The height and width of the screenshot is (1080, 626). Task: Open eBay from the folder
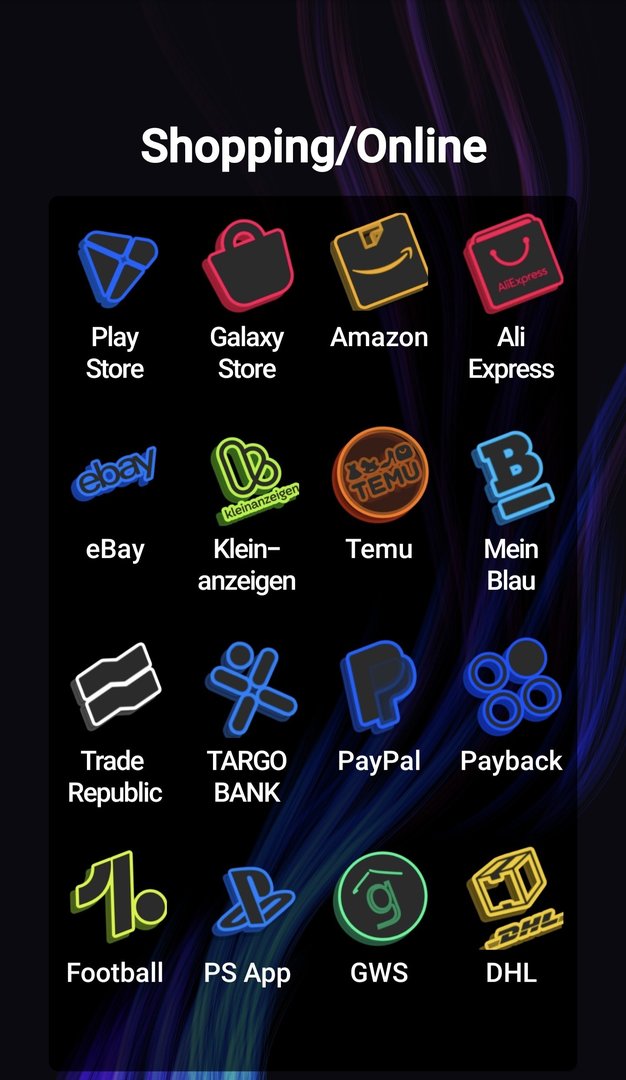(x=116, y=477)
